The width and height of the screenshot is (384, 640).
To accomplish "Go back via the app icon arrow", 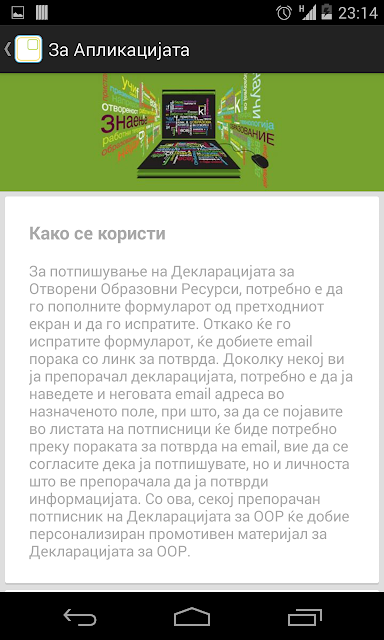I will [23, 49].
